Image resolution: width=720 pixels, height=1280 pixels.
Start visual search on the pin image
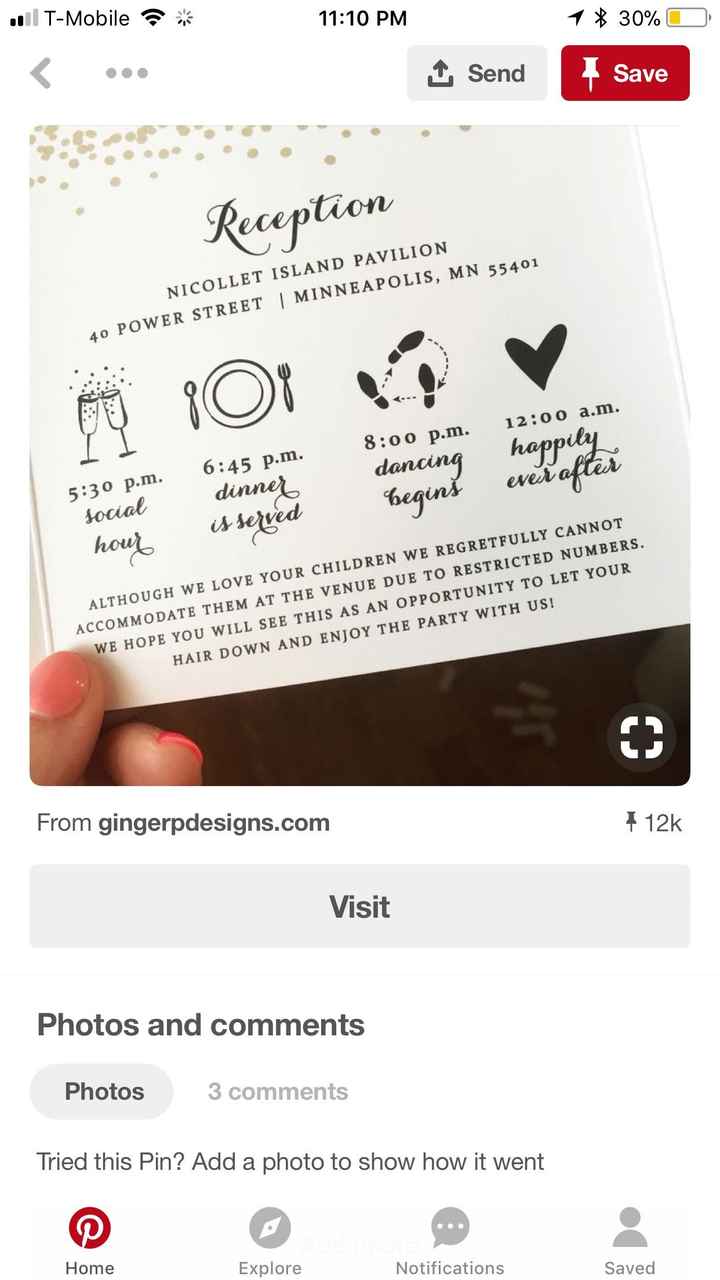coord(641,738)
